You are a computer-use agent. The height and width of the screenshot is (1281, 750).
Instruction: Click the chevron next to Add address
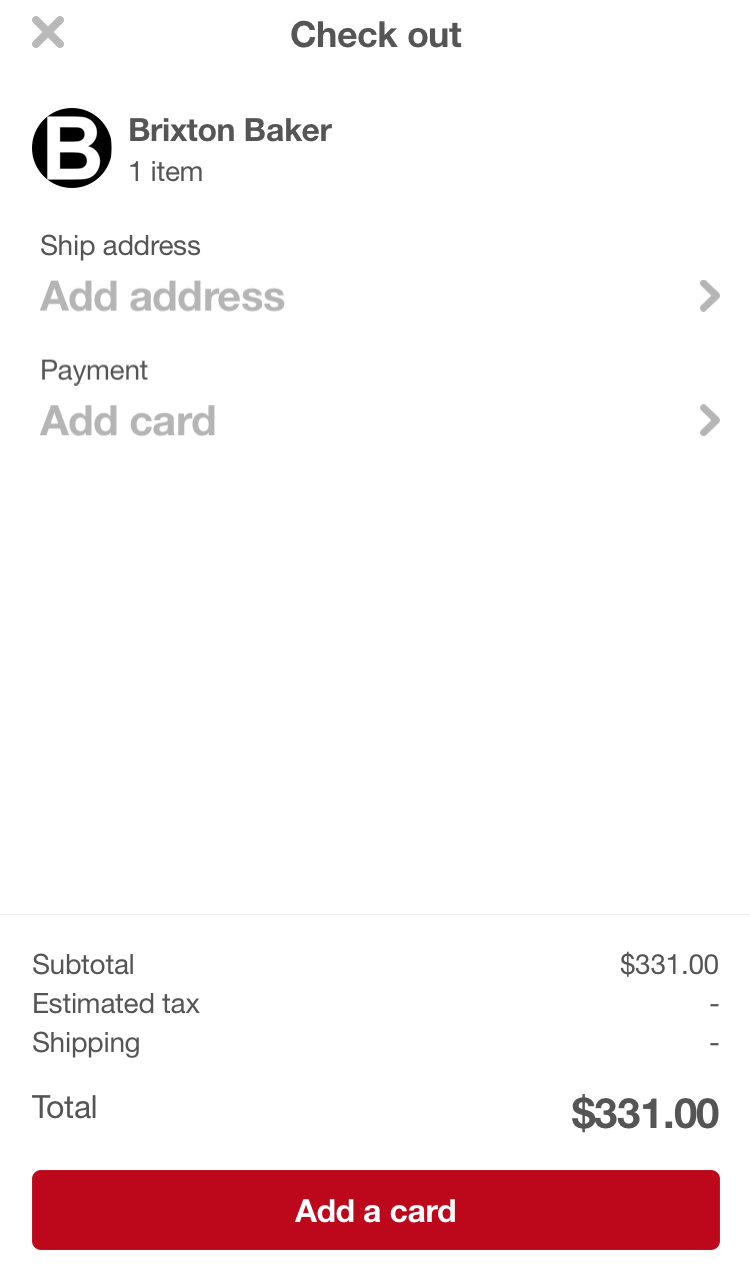pos(710,296)
